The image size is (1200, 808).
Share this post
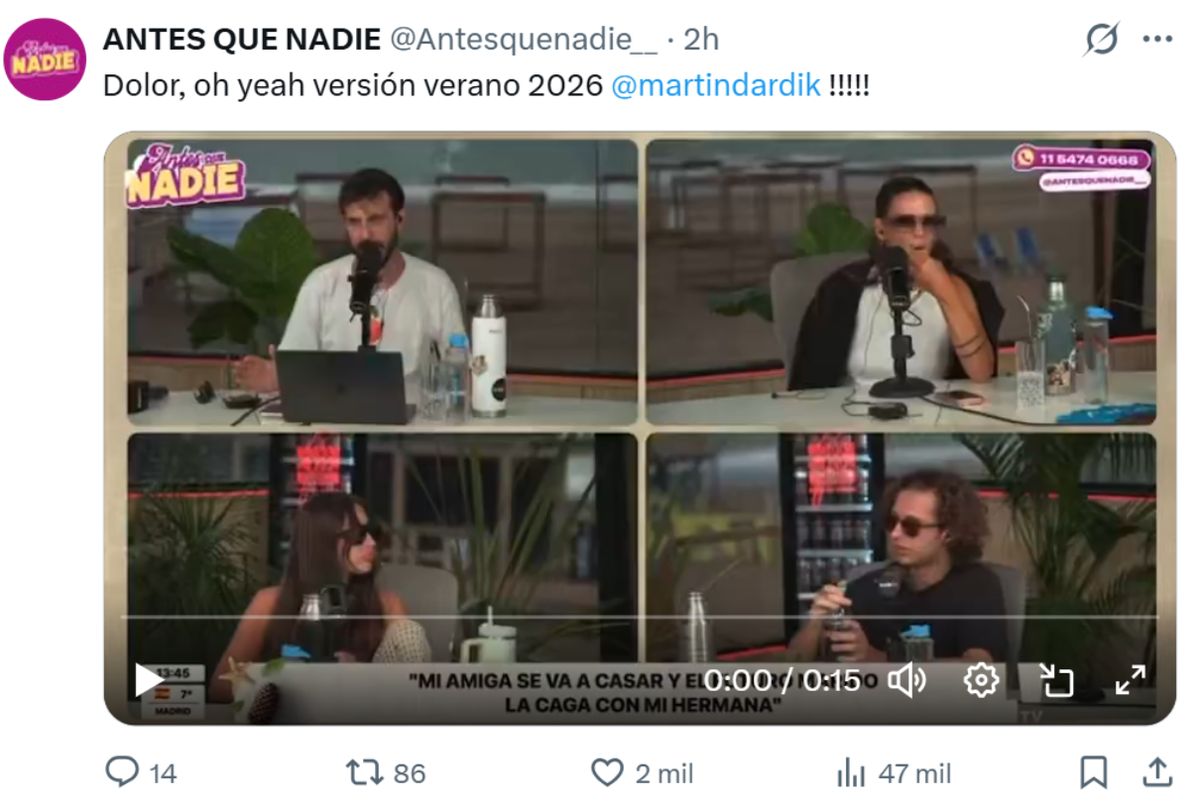tap(1157, 772)
